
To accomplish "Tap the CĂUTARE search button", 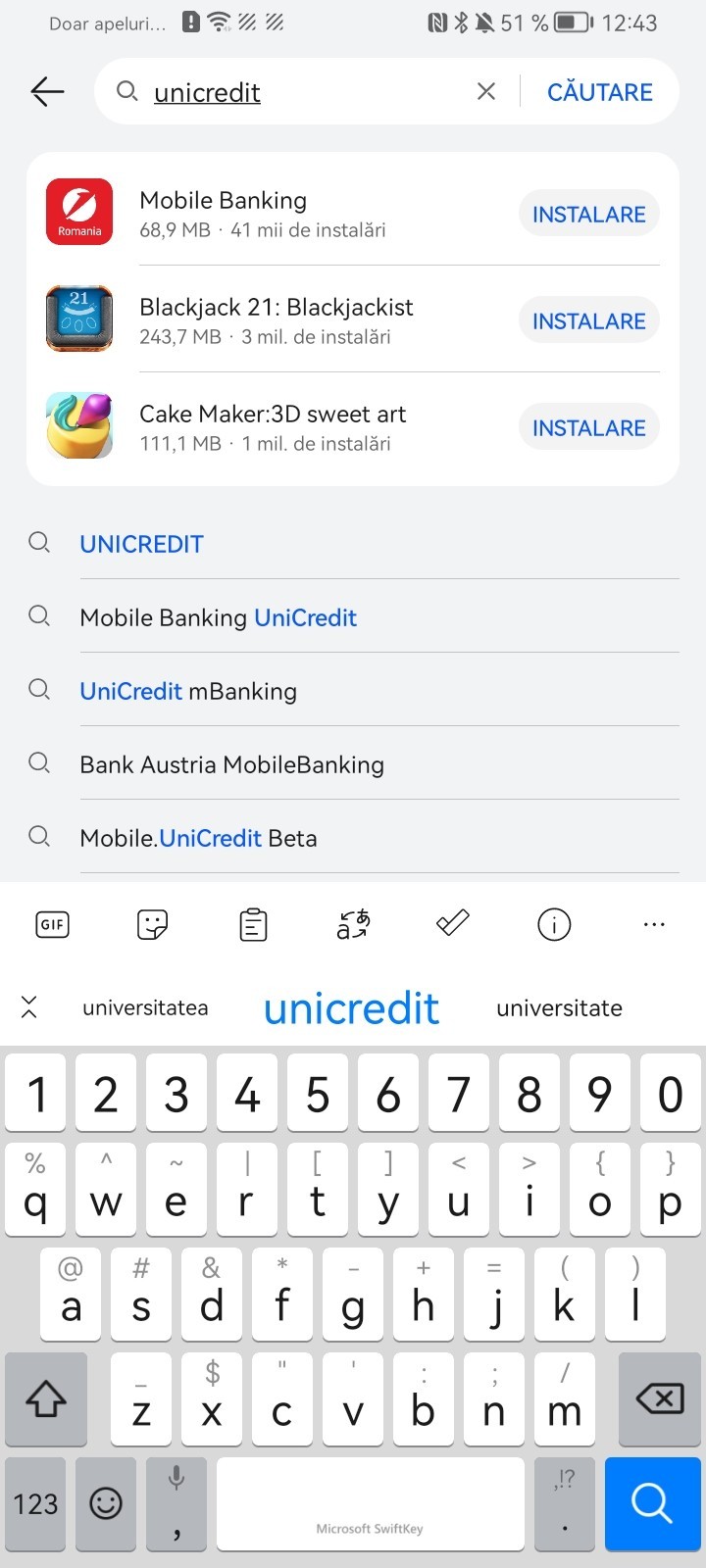I will click(x=599, y=92).
